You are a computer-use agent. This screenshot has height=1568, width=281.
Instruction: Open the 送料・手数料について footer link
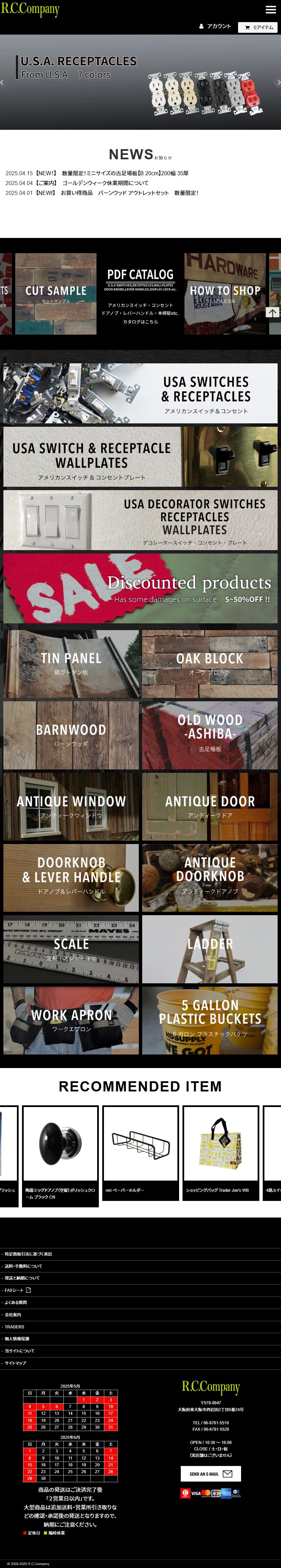(x=24, y=1266)
